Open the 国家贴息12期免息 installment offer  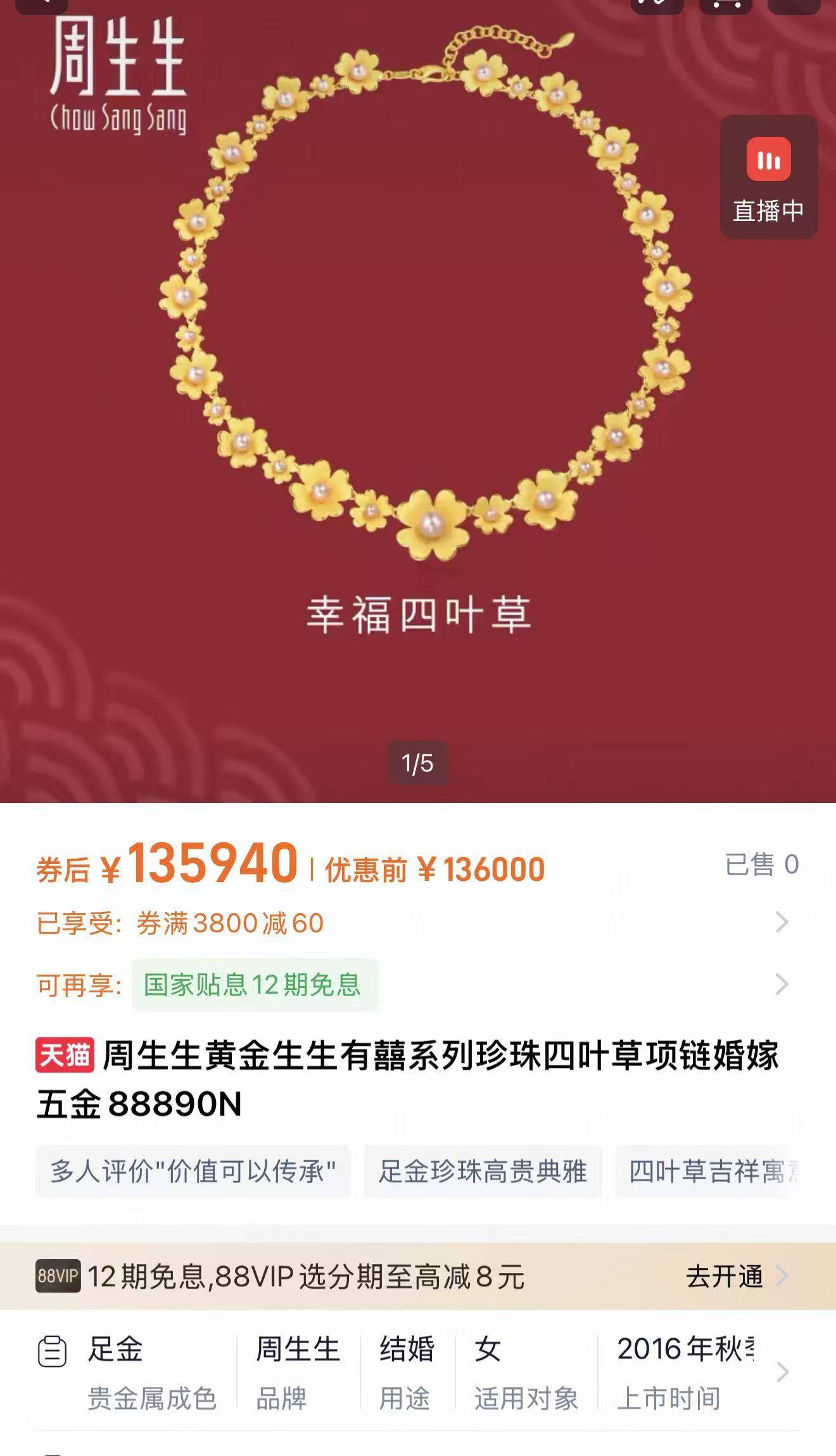tap(255, 985)
